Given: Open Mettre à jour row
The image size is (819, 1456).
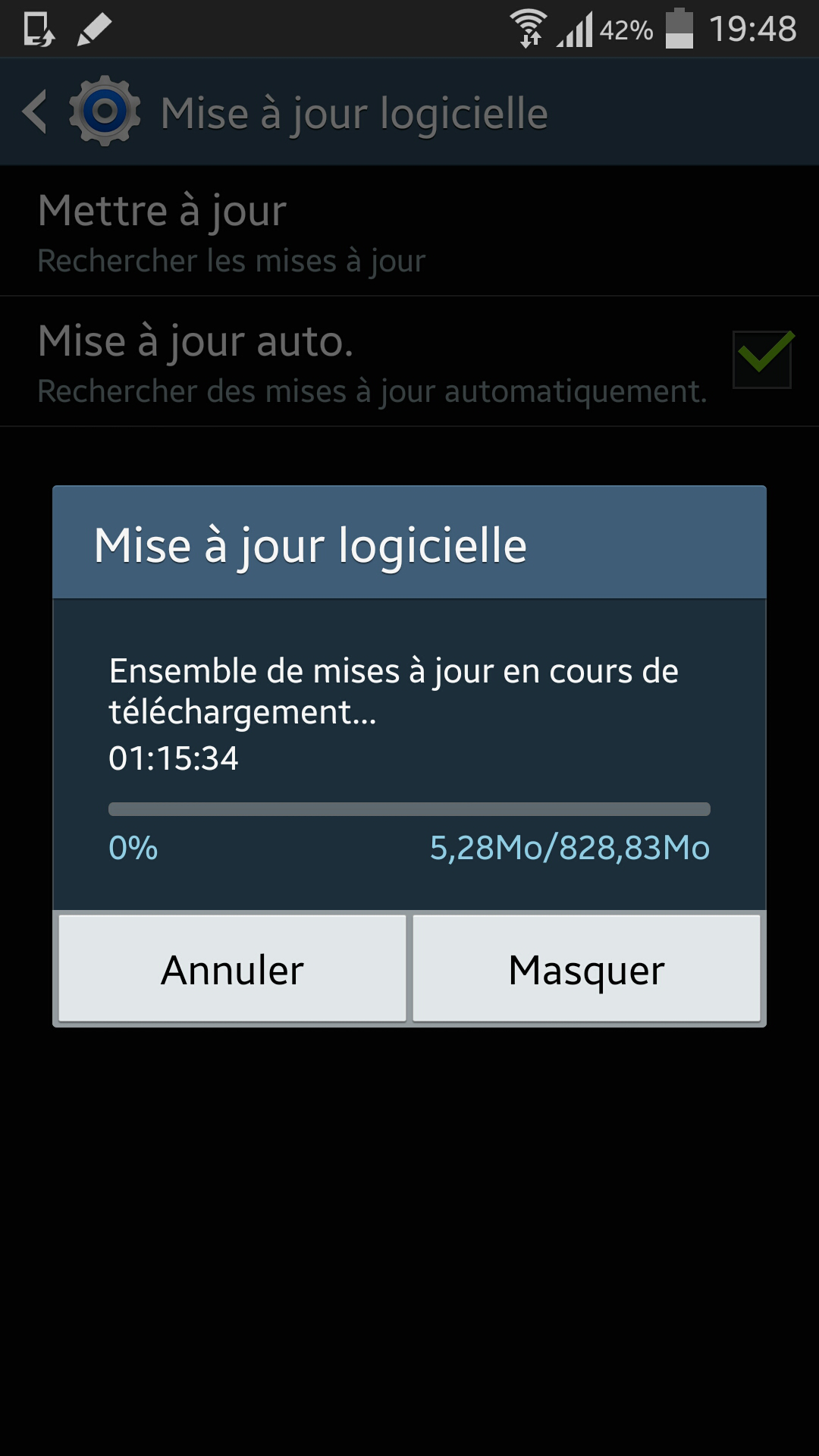Looking at the screenshot, I should point(409,231).
